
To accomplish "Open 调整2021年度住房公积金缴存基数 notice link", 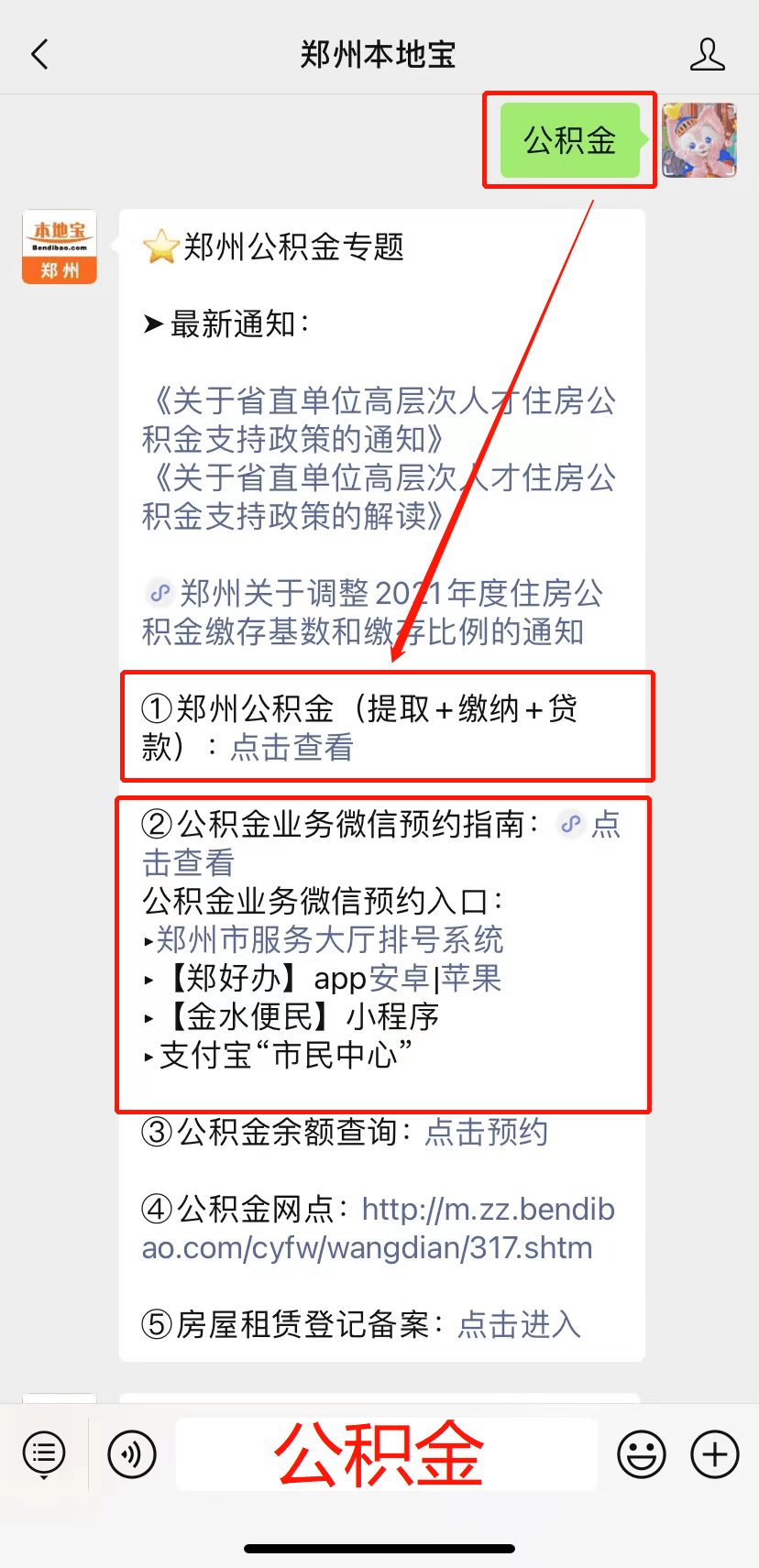I will pos(371,612).
